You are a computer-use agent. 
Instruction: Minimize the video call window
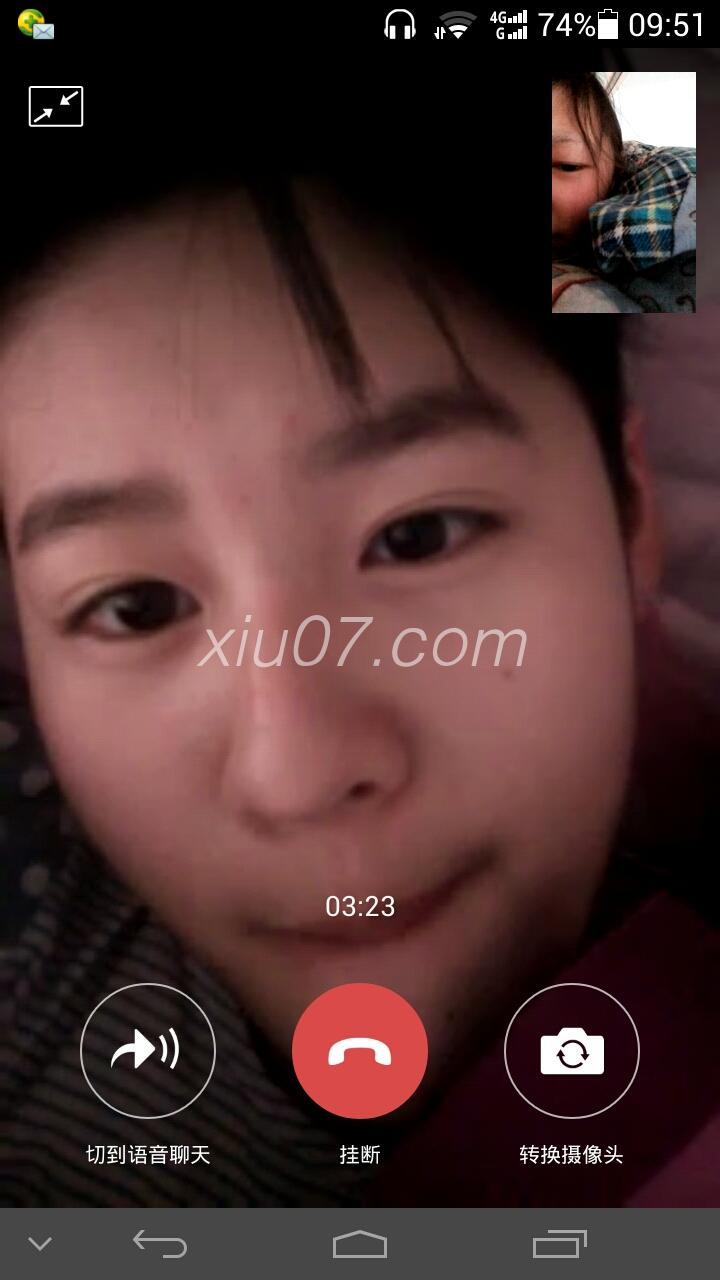pyautogui.click(x=56, y=107)
